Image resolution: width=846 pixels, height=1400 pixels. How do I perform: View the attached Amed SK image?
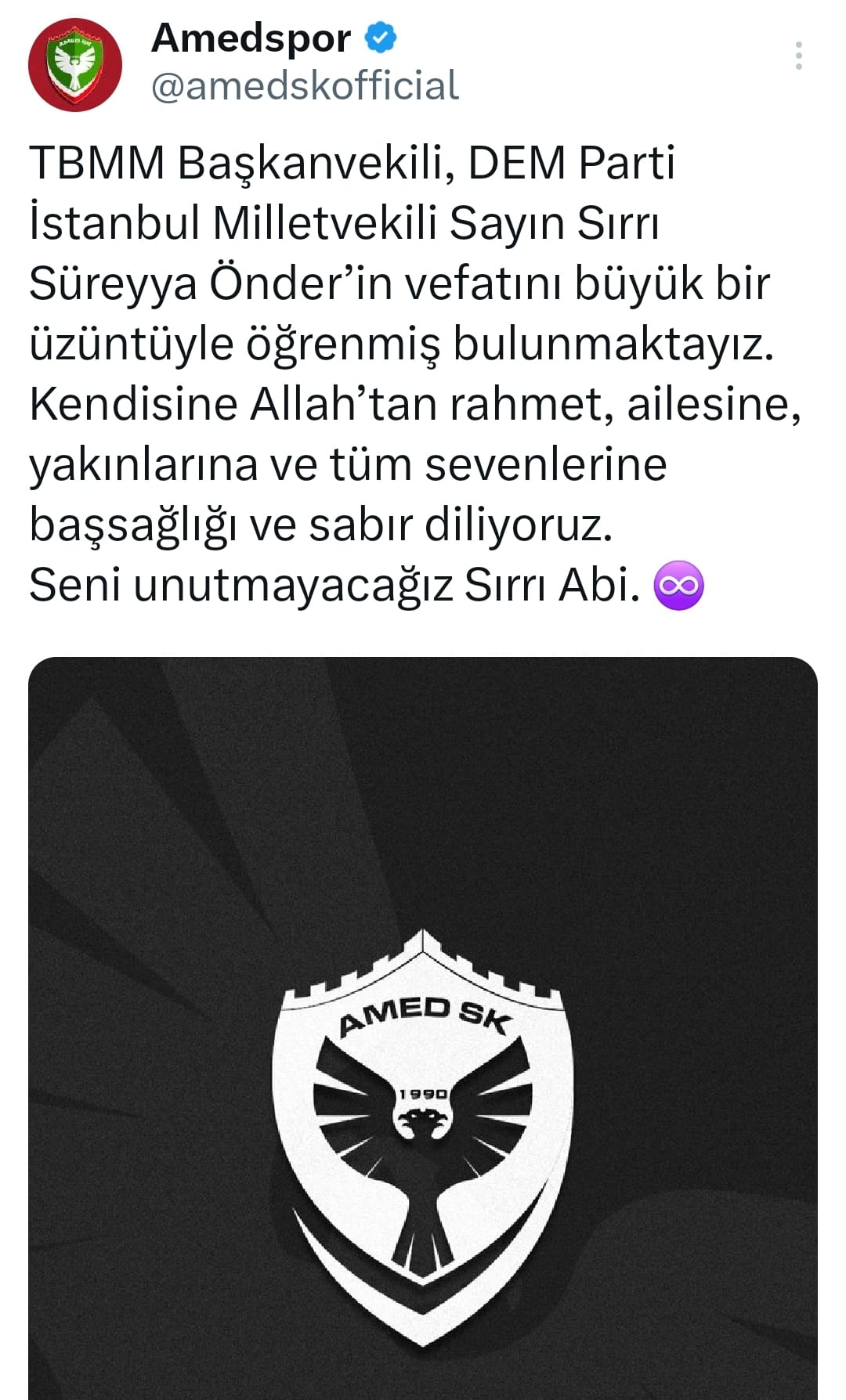[423, 1026]
